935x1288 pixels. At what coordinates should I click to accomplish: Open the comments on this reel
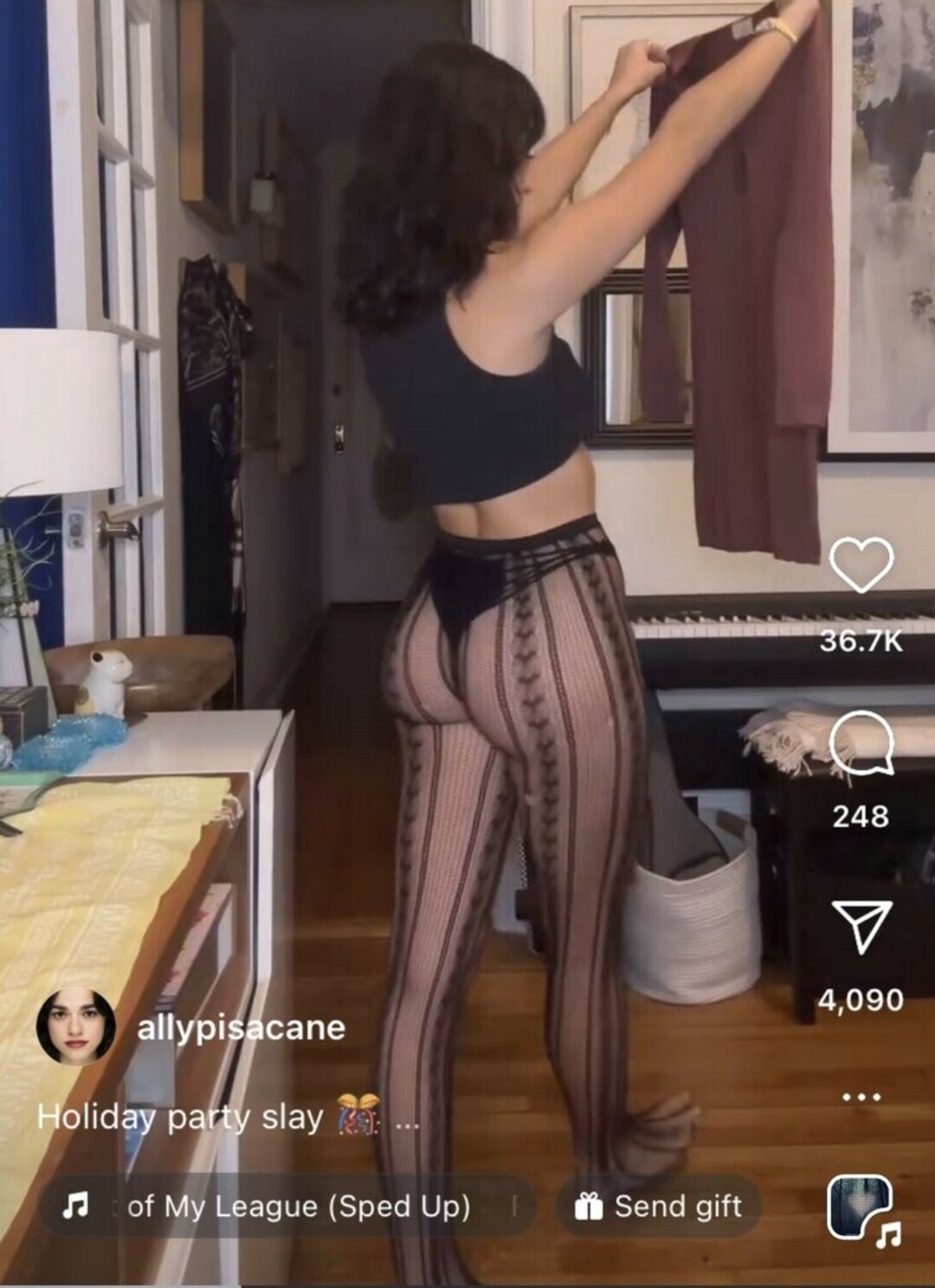(x=861, y=747)
